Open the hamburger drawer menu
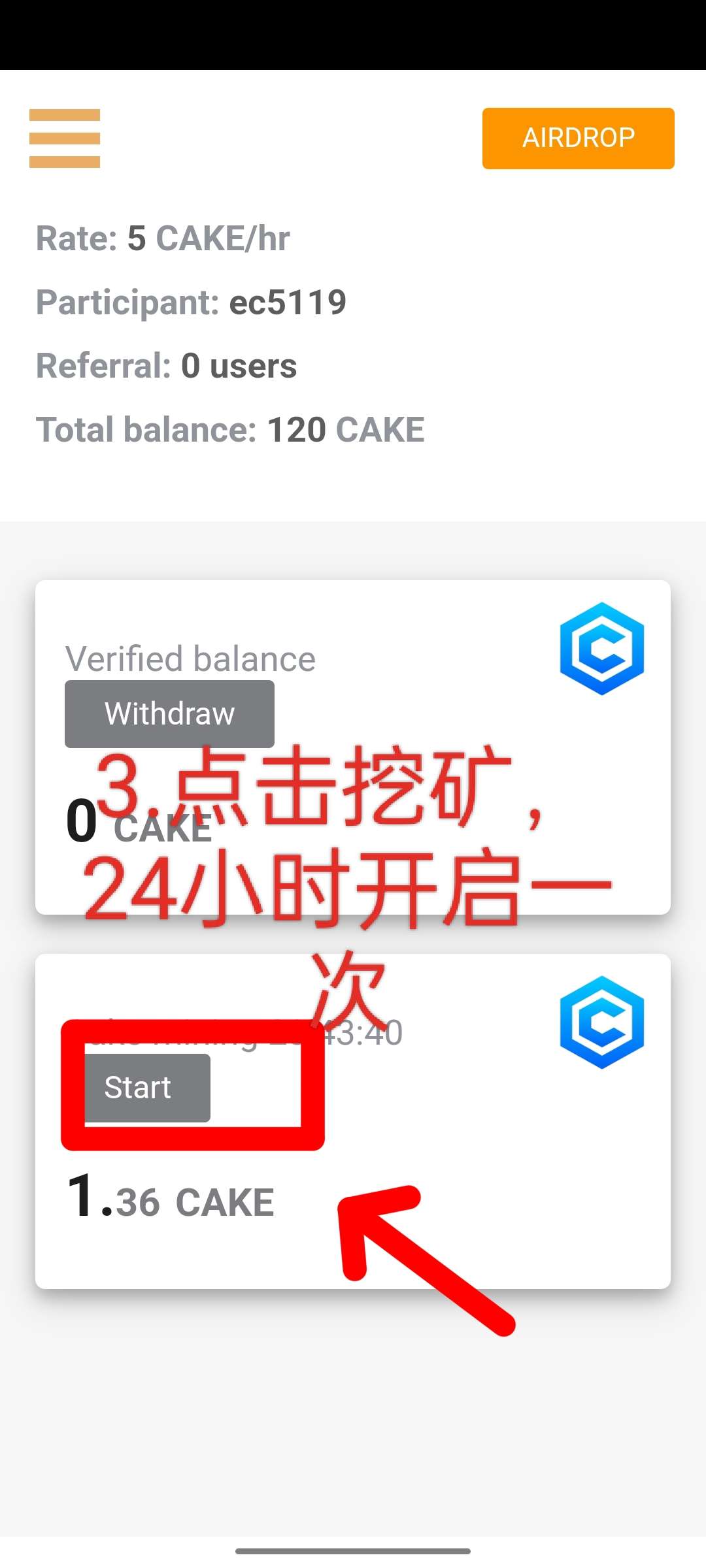This screenshot has height=1568, width=706. (65, 139)
